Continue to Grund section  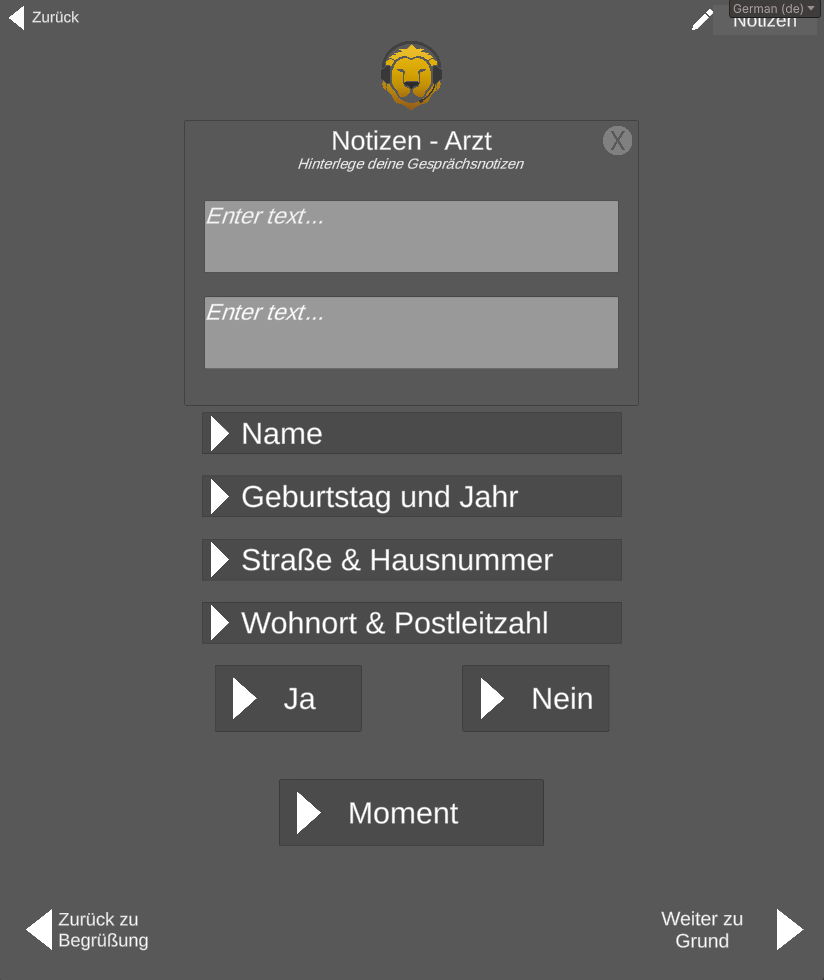(x=732, y=930)
